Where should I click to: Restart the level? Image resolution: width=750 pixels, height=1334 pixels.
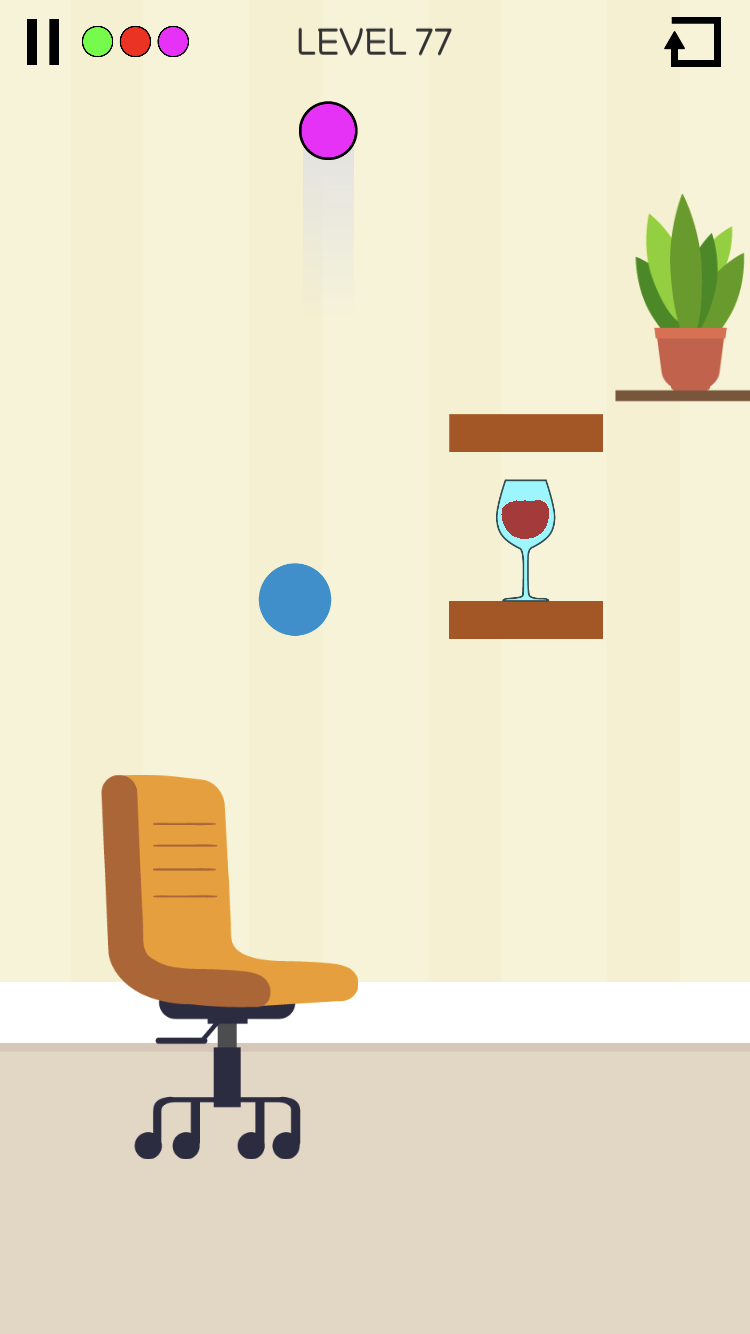coord(693,42)
